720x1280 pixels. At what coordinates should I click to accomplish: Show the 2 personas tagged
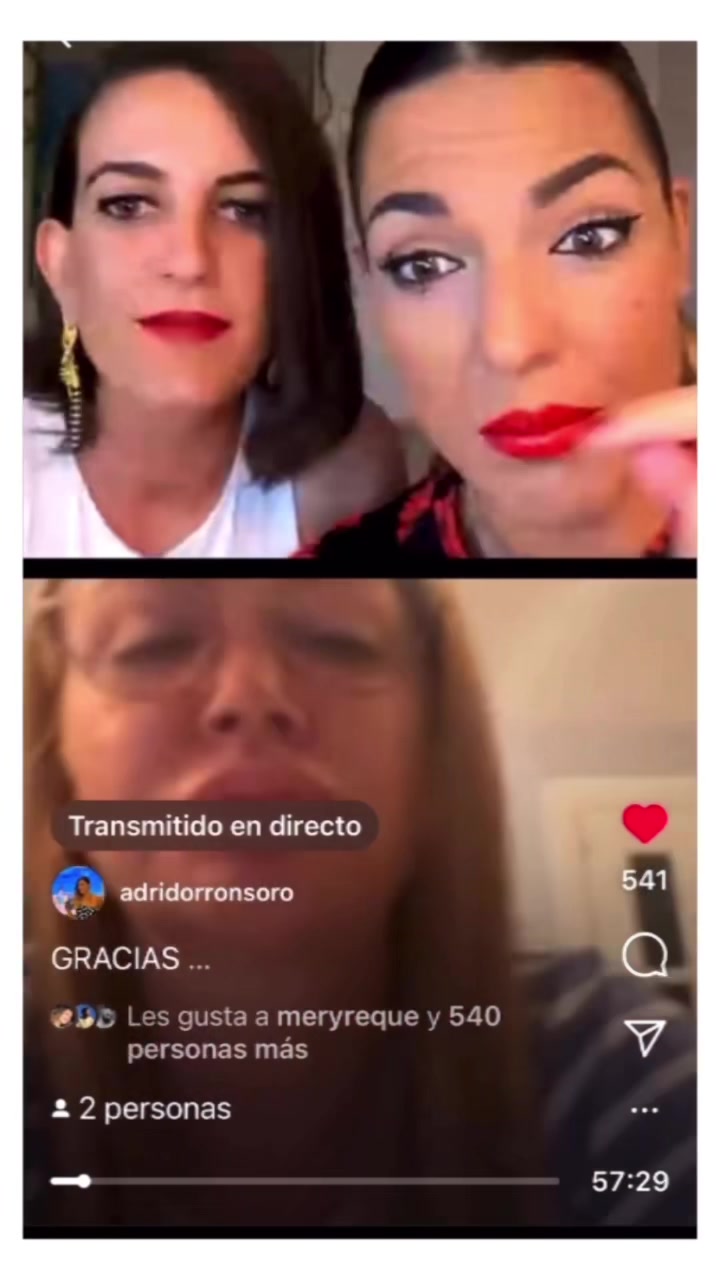click(142, 1109)
